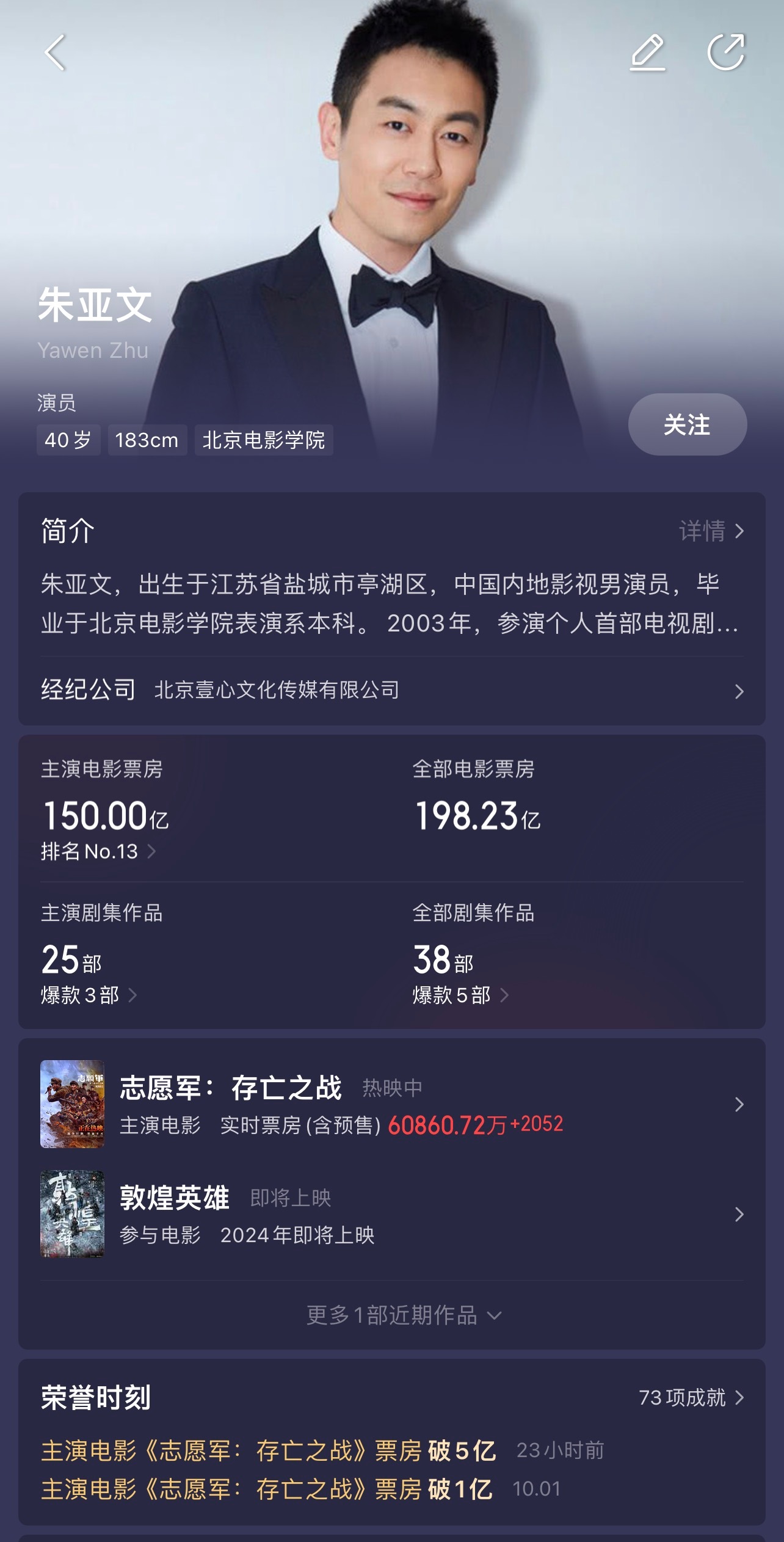The width and height of the screenshot is (784, 1542).
Task: Follow 朱亚文 with the 关注 button
Action: click(687, 424)
